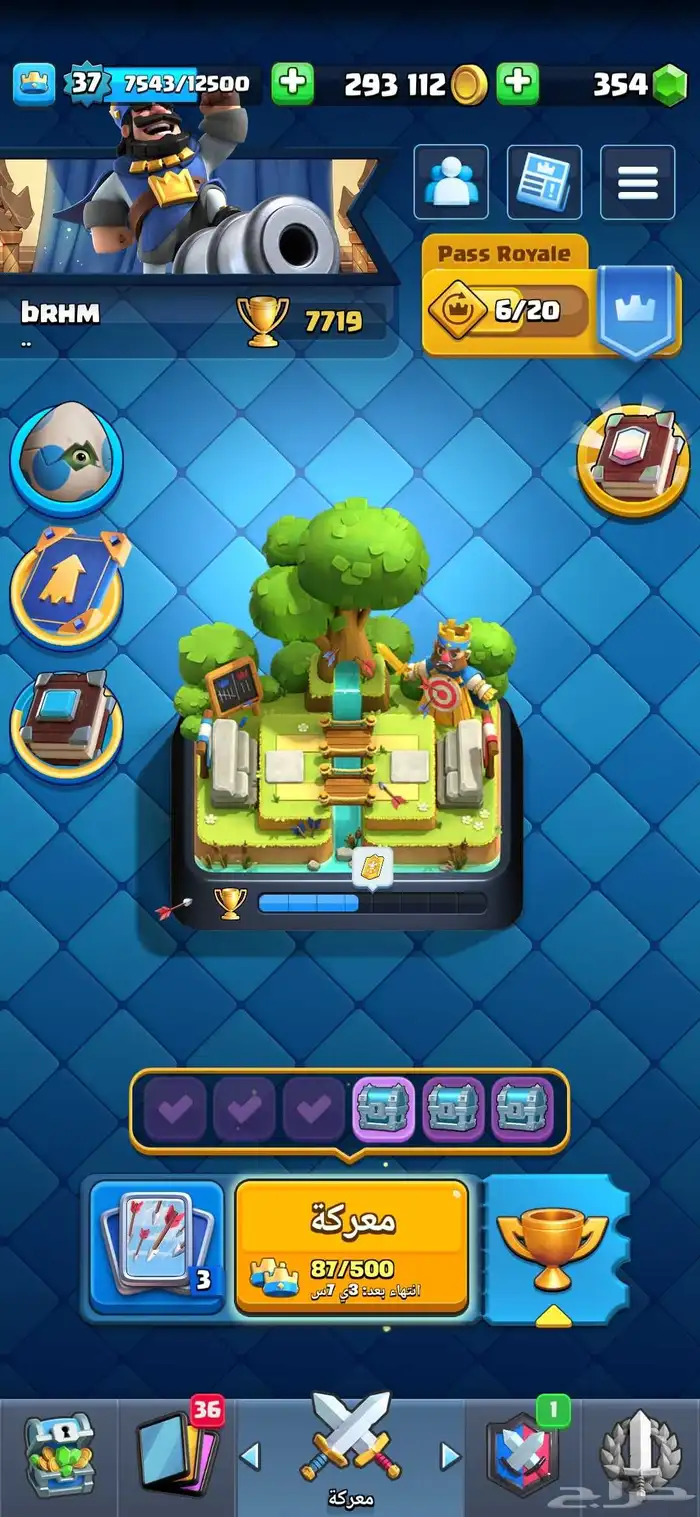Open the training arena island

(x=347, y=720)
